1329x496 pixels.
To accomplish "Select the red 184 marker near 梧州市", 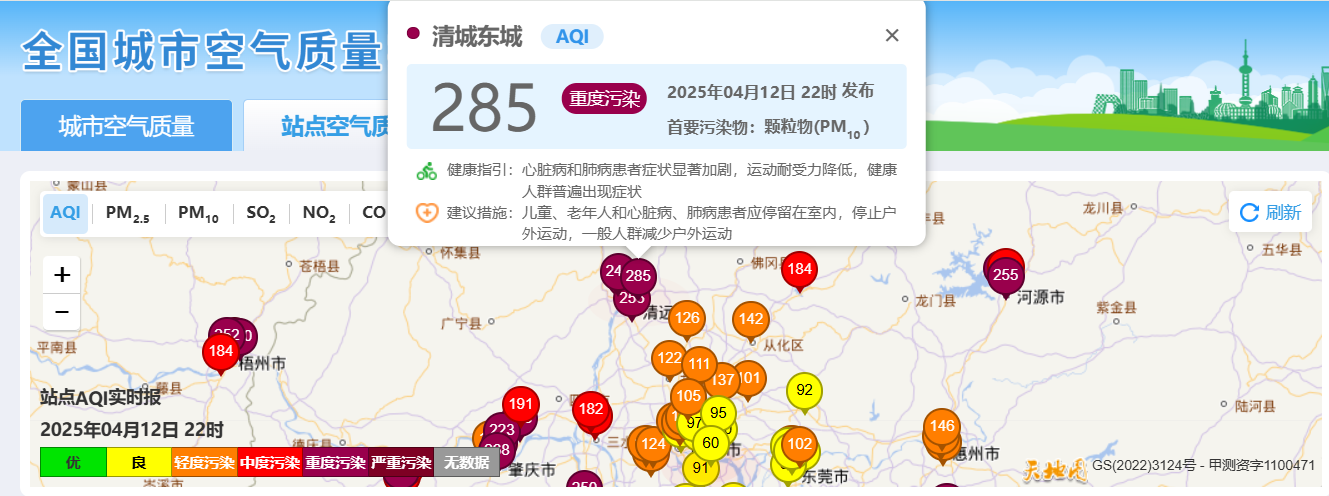I will (221, 351).
